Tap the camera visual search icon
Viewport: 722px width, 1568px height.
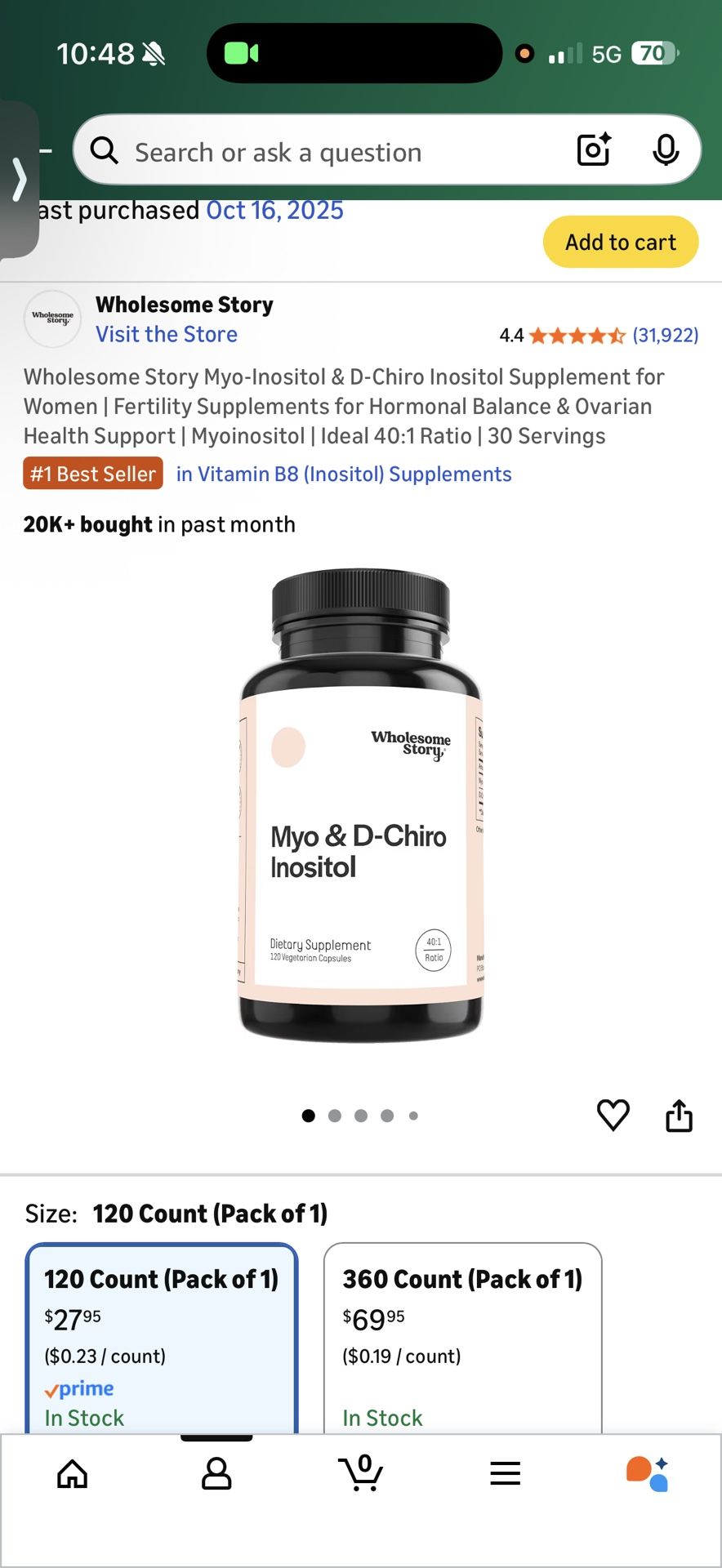[593, 150]
